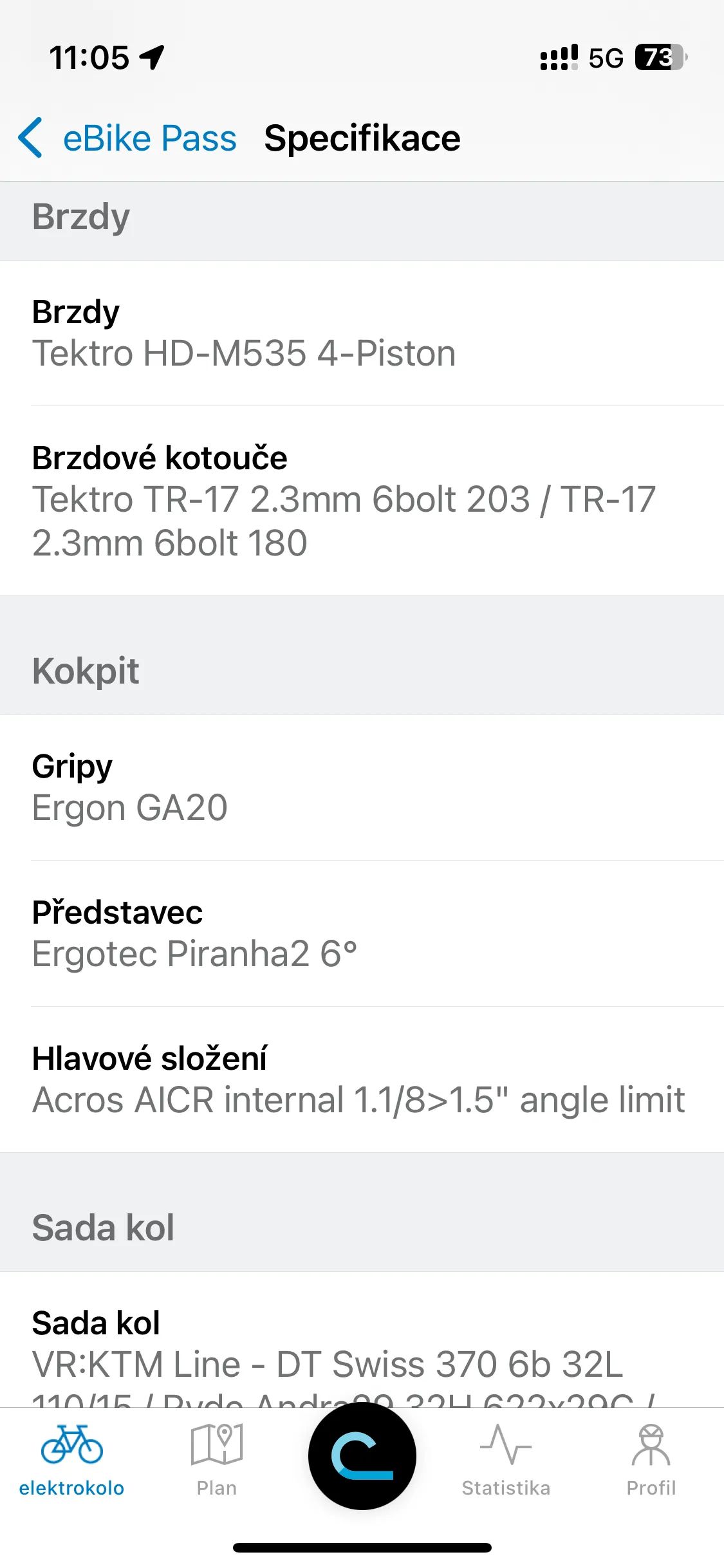Tap the central black ride button
This screenshot has width=724, height=1568.
pos(362,1456)
